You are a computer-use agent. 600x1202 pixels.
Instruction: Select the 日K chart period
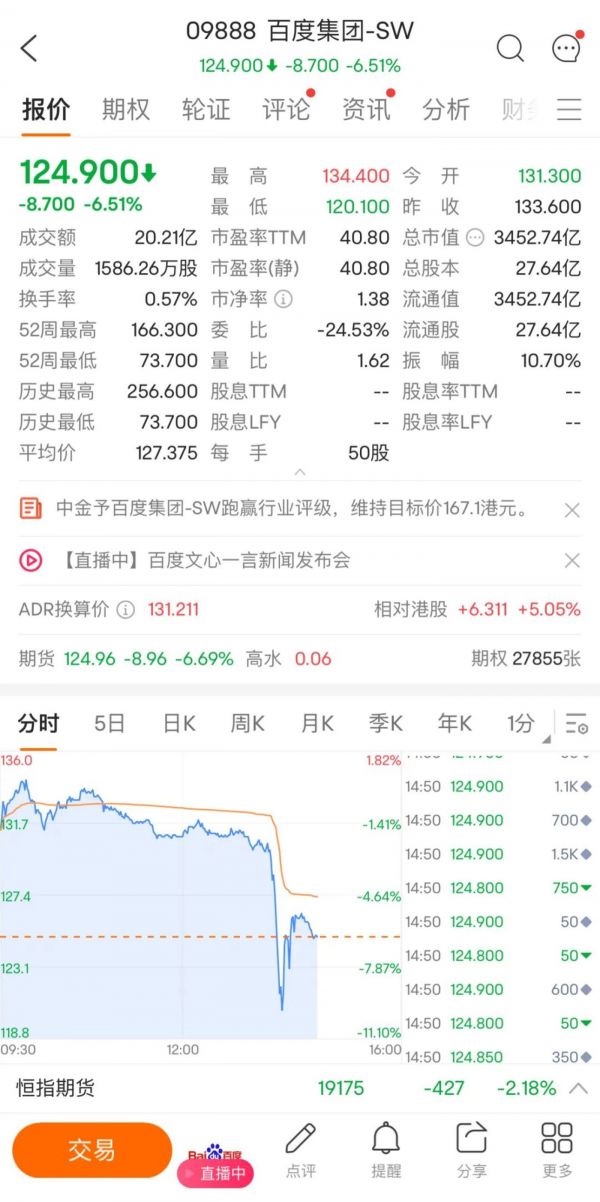(x=179, y=723)
